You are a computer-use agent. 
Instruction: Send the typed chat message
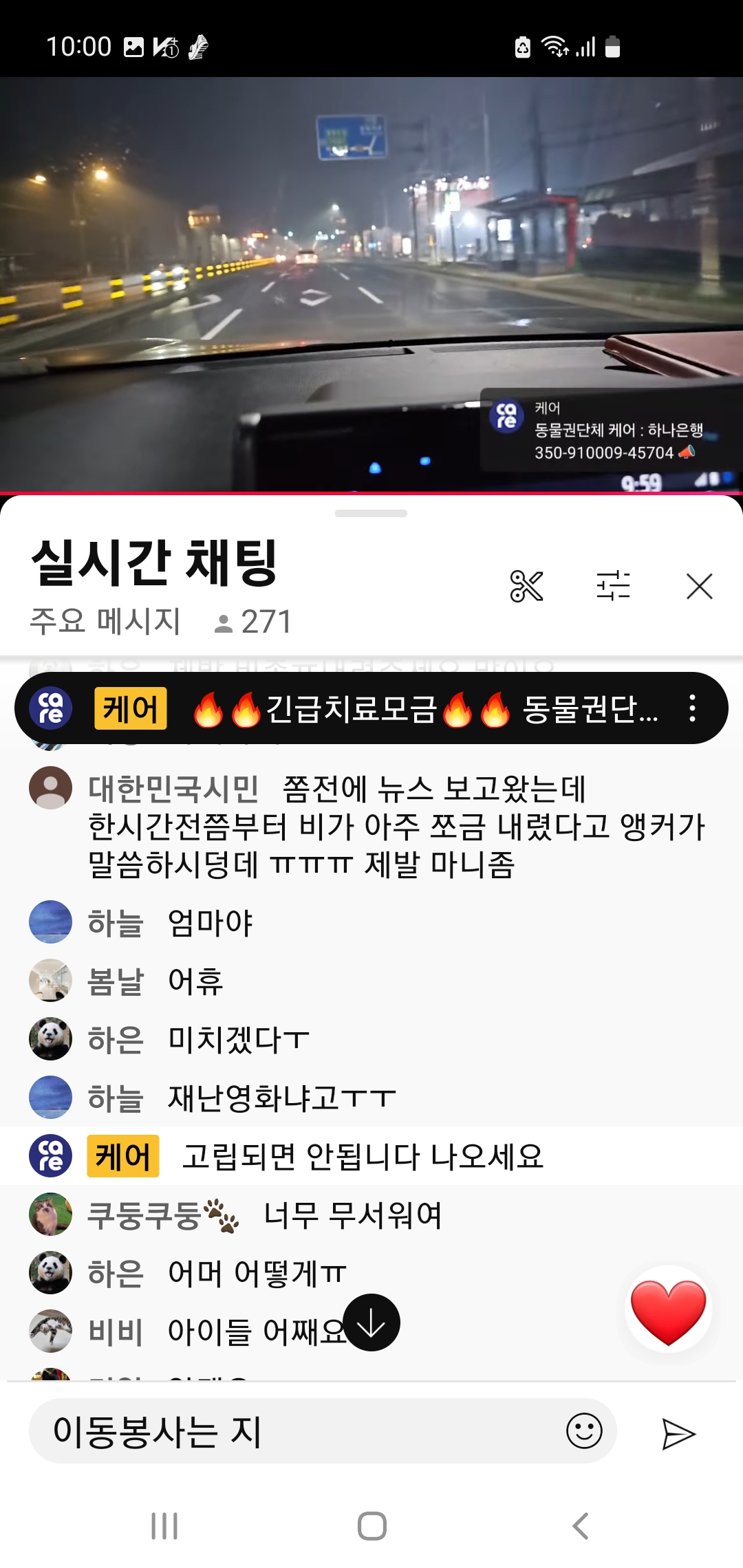(x=678, y=1433)
